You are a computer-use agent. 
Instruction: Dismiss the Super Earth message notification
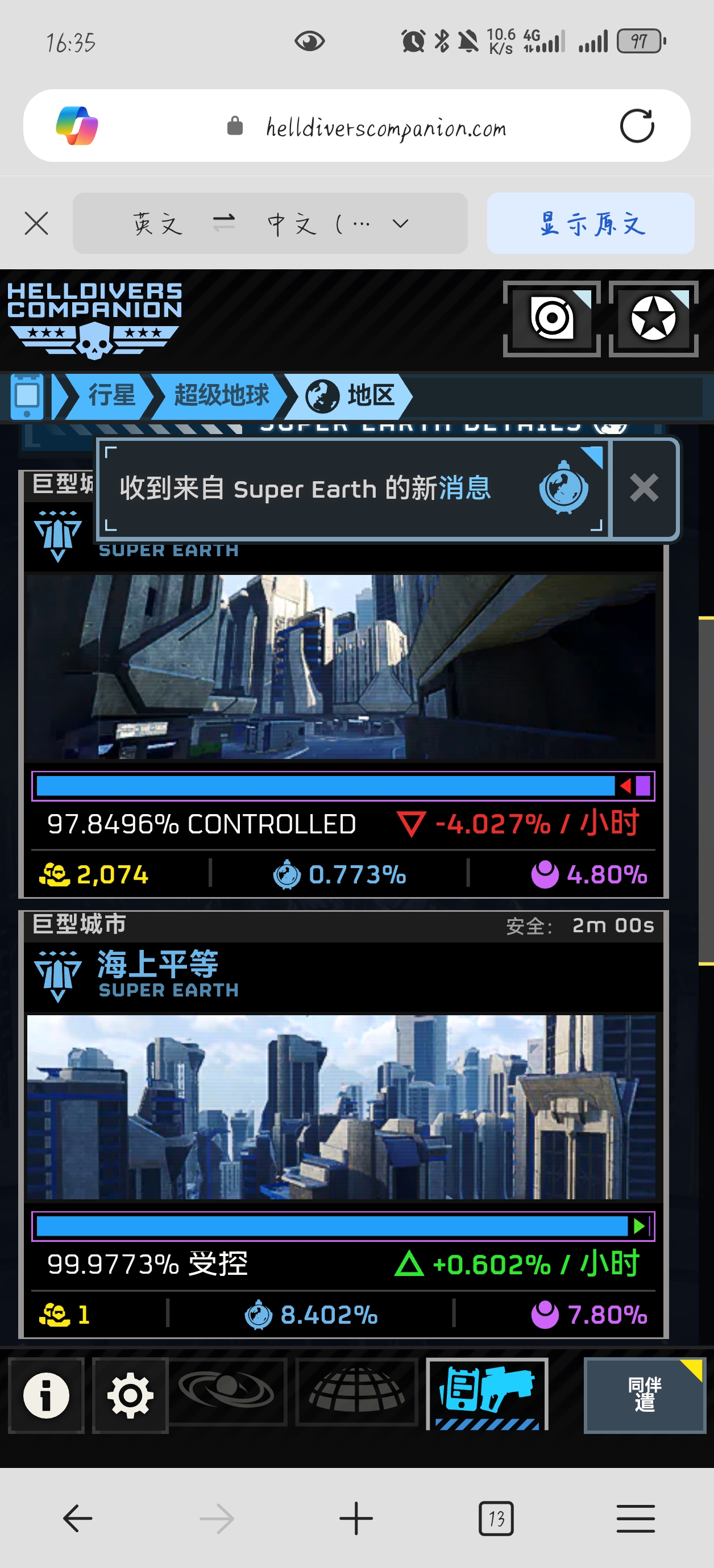644,488
